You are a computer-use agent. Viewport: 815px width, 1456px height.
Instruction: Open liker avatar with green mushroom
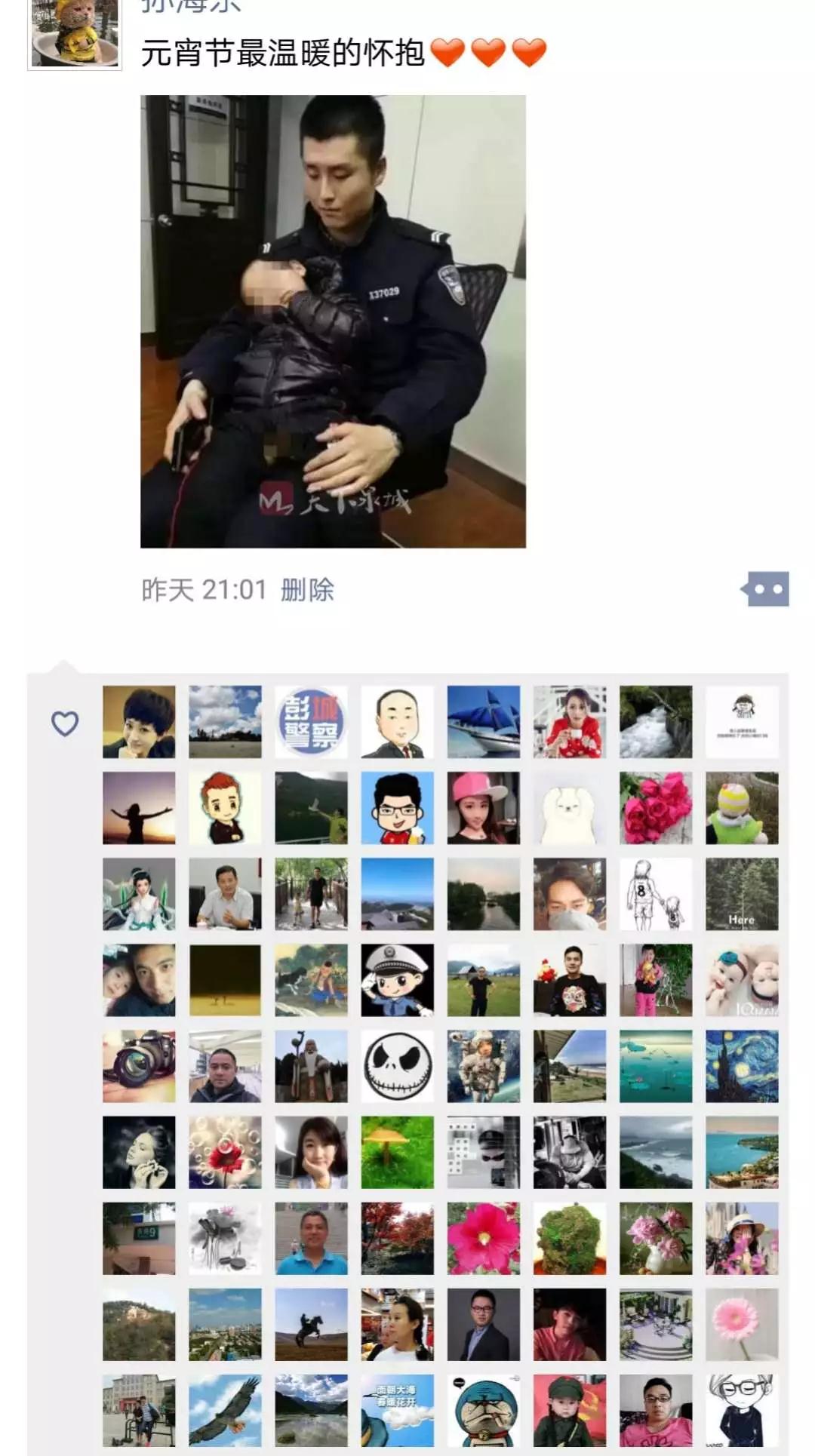pyautogui.click(x=397, y=1152)
